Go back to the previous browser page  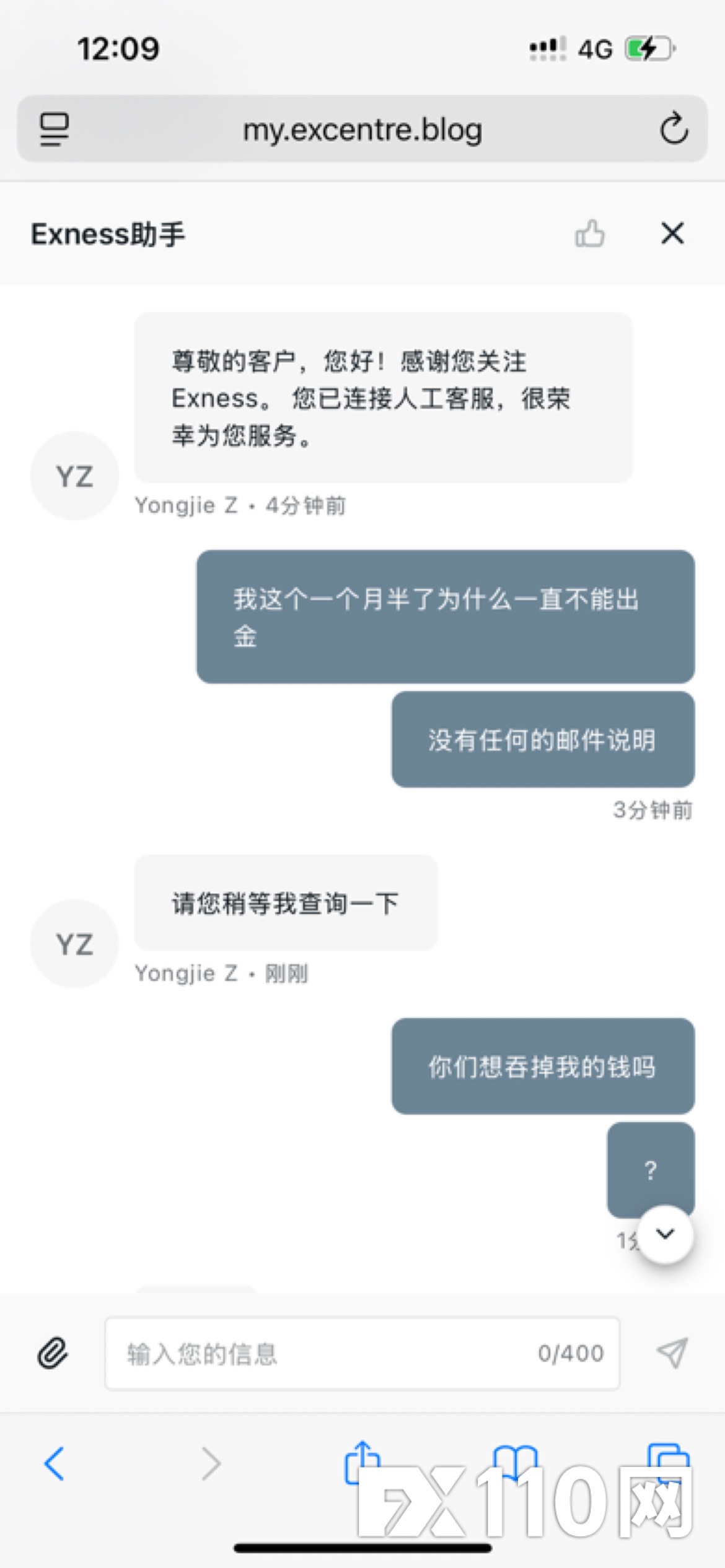(55, 1463)
